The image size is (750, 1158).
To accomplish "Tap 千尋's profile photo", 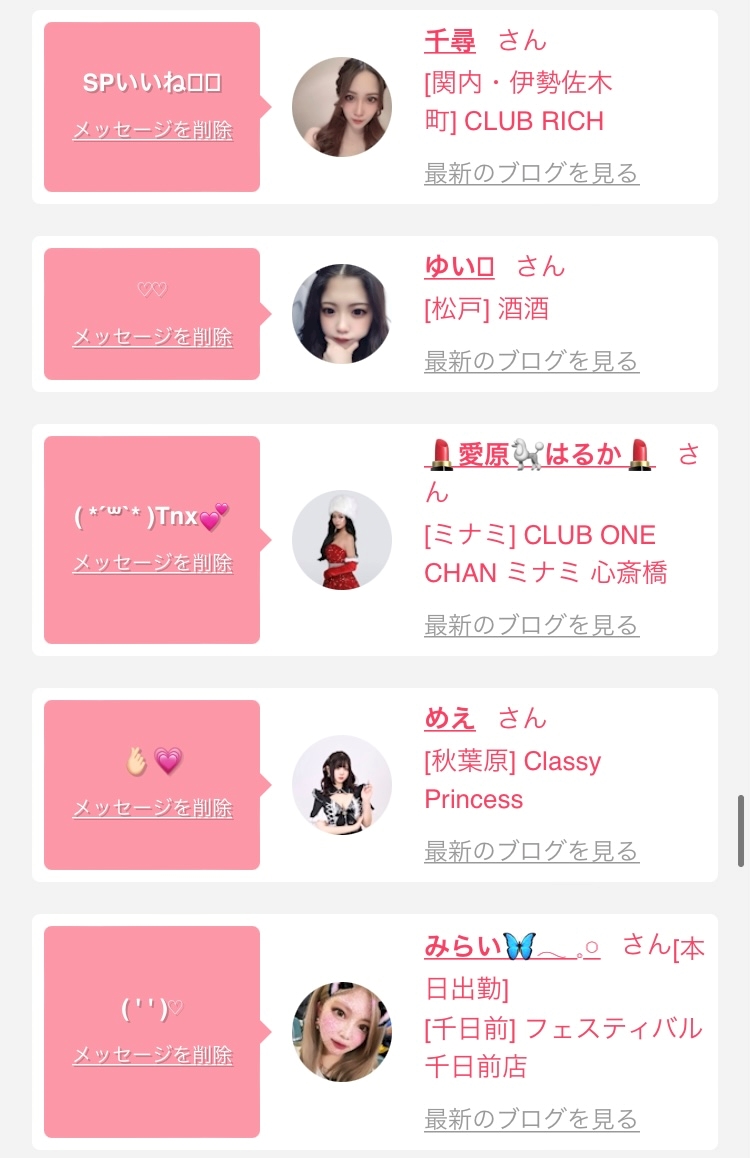I will (x=342, y=107).
